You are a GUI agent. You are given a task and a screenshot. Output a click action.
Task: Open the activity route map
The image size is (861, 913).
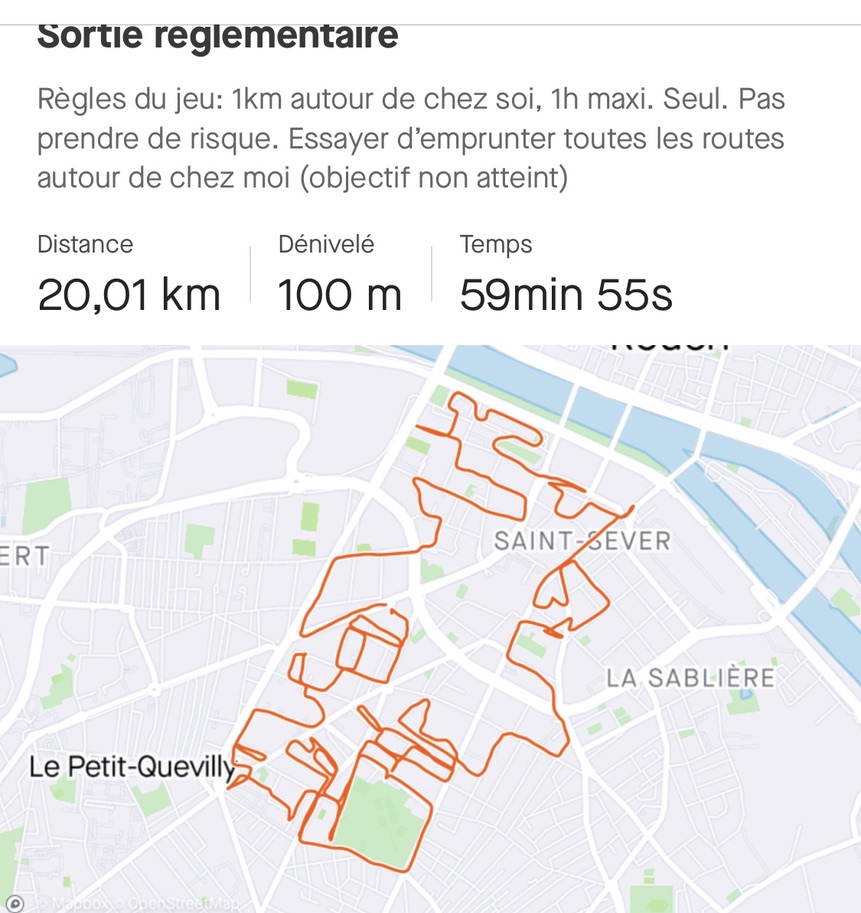(430, 630)
